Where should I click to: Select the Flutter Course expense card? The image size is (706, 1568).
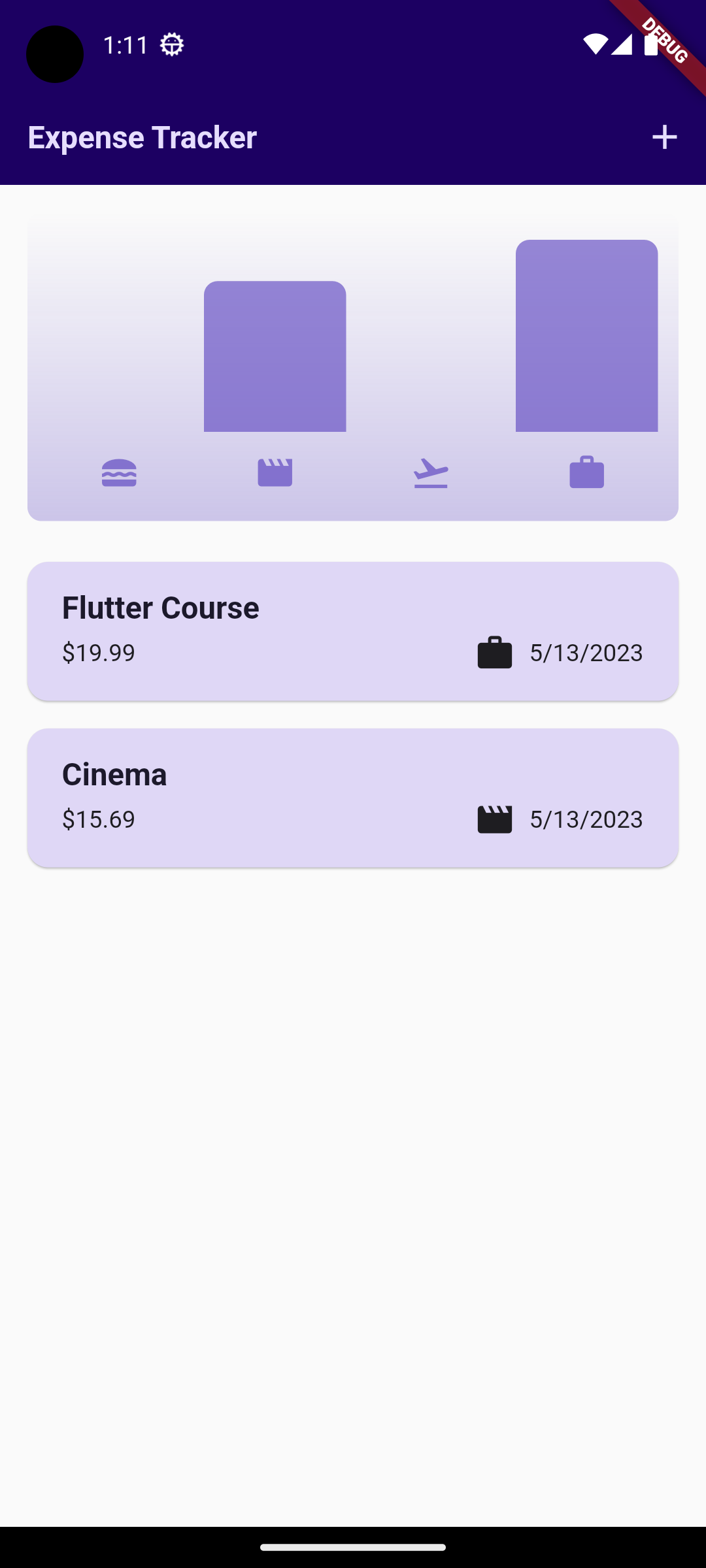pos(353,629)
